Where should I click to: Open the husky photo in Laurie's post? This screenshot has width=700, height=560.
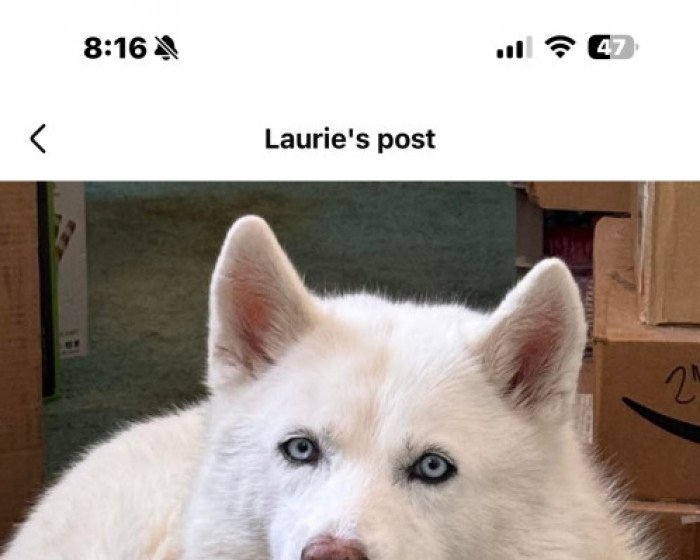(350, 380)
